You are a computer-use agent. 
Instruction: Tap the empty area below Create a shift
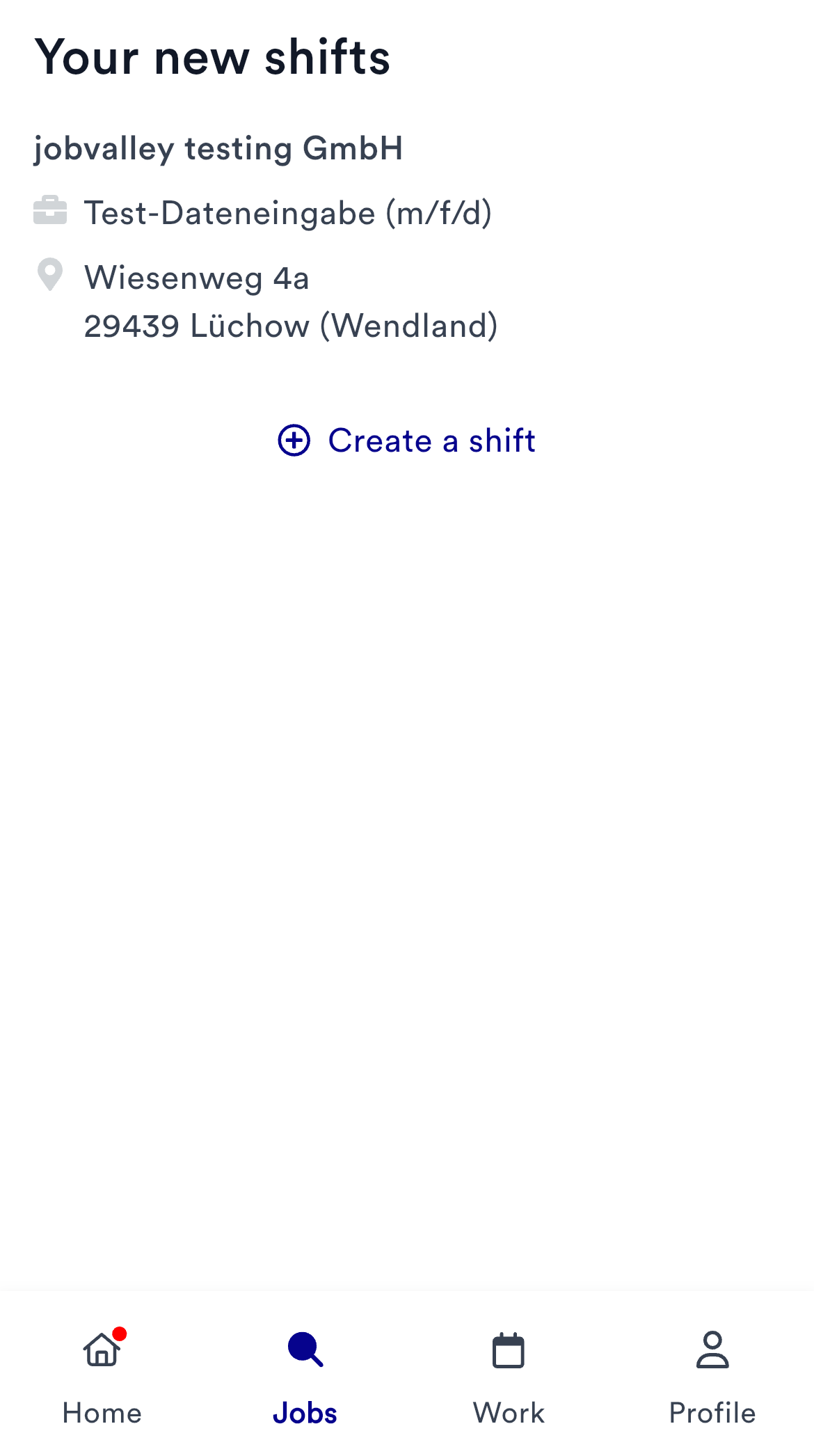407,835
